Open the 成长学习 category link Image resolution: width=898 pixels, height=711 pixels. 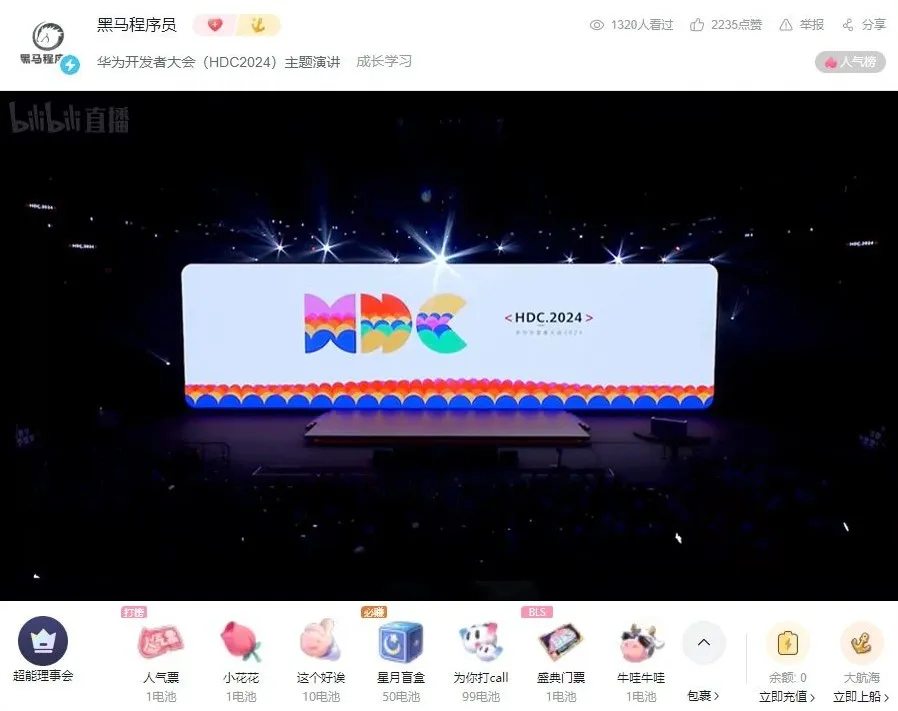pyautogui.click(x=384, y=62)
